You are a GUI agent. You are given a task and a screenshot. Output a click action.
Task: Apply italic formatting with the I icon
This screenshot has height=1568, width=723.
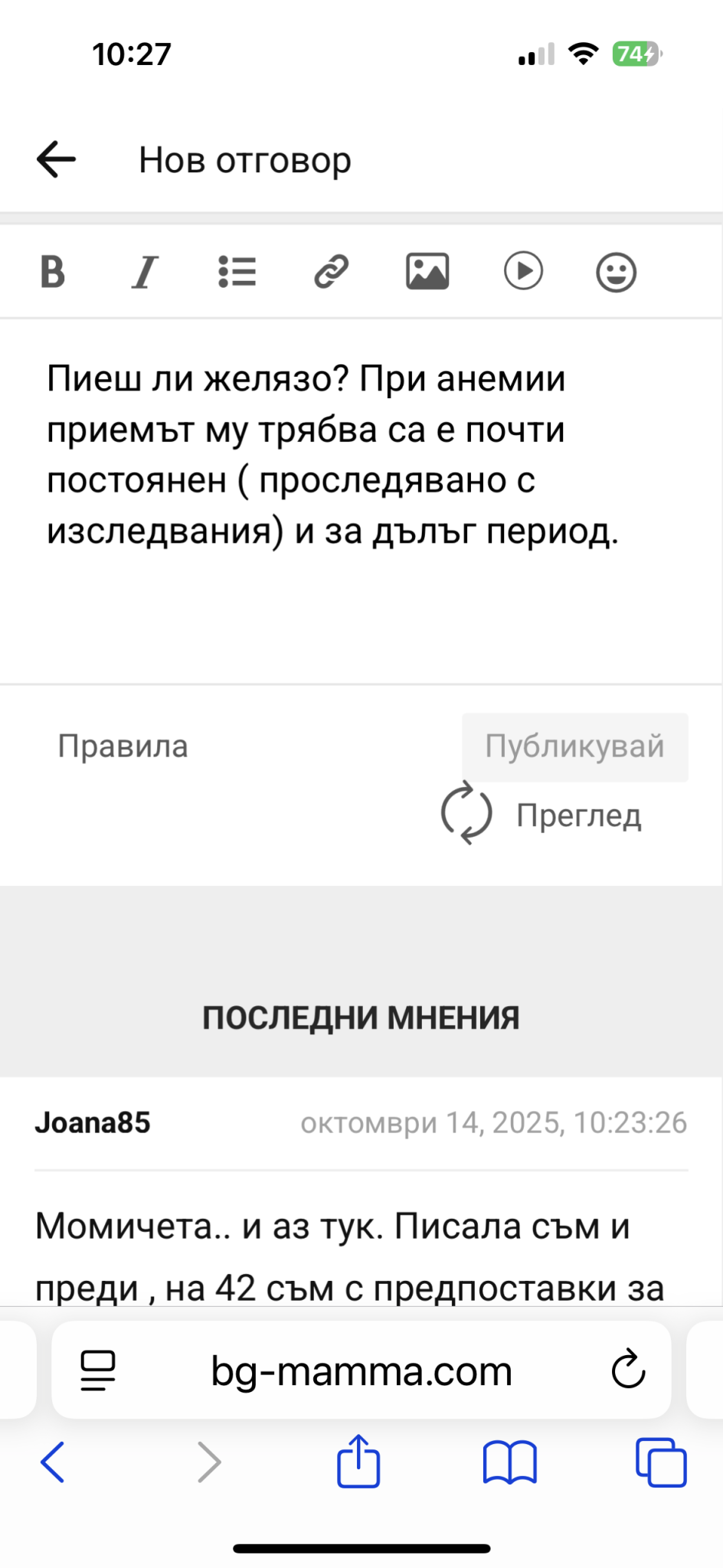tap(145, 272)
